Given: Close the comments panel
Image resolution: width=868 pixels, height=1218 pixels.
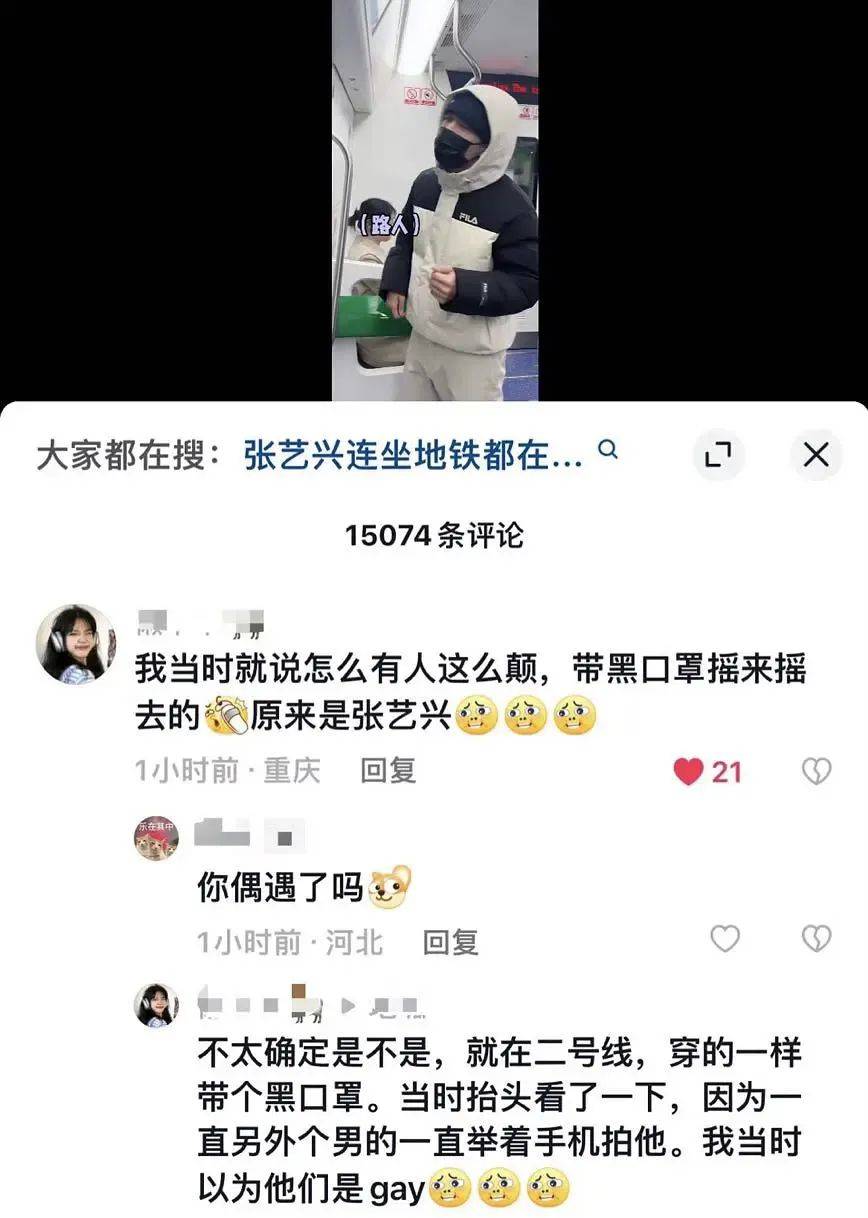Looking at the screenshot, I should pos(816,456).
